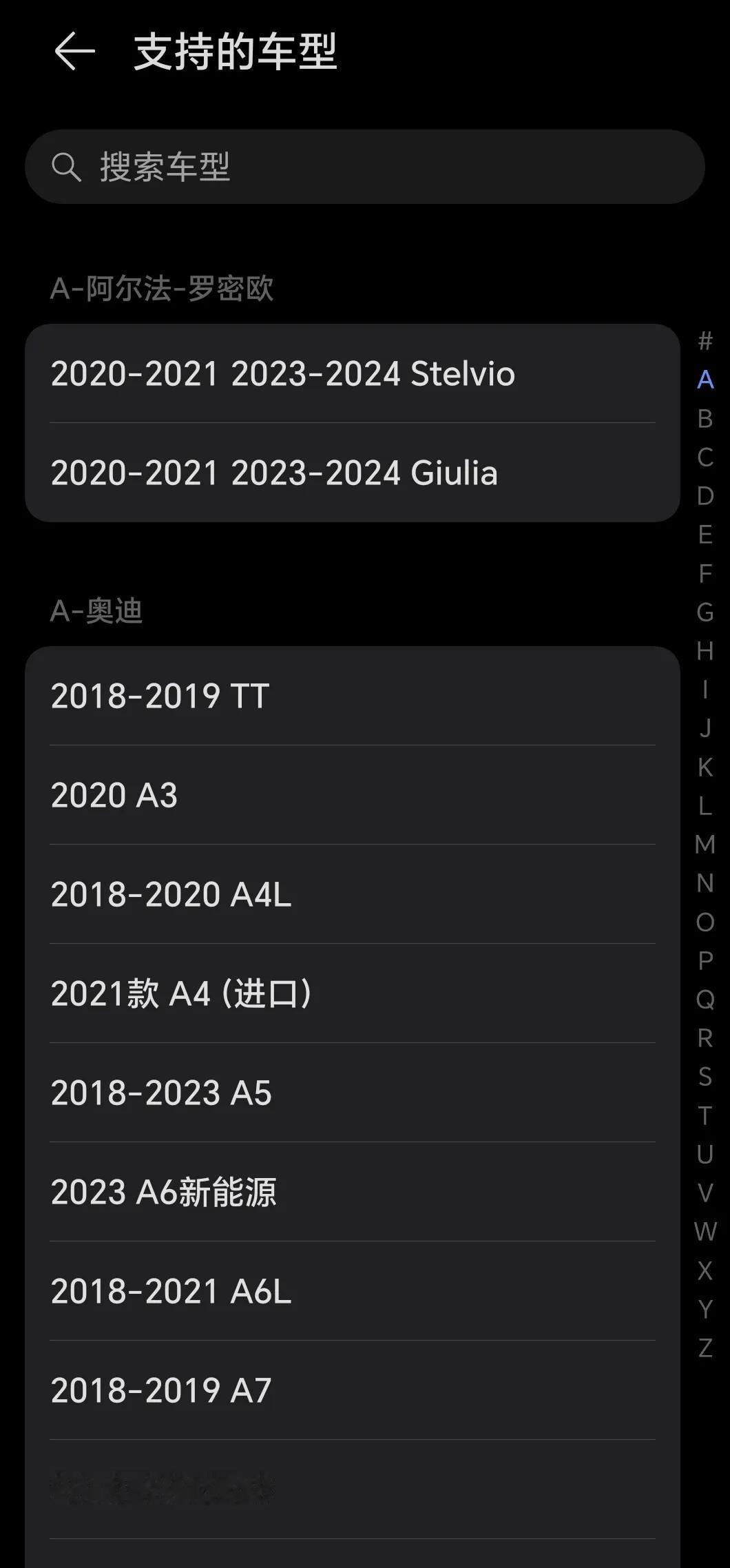730x1568 pixels.
Task: Choose 2020 A3
Action: [x=353, y=795]
